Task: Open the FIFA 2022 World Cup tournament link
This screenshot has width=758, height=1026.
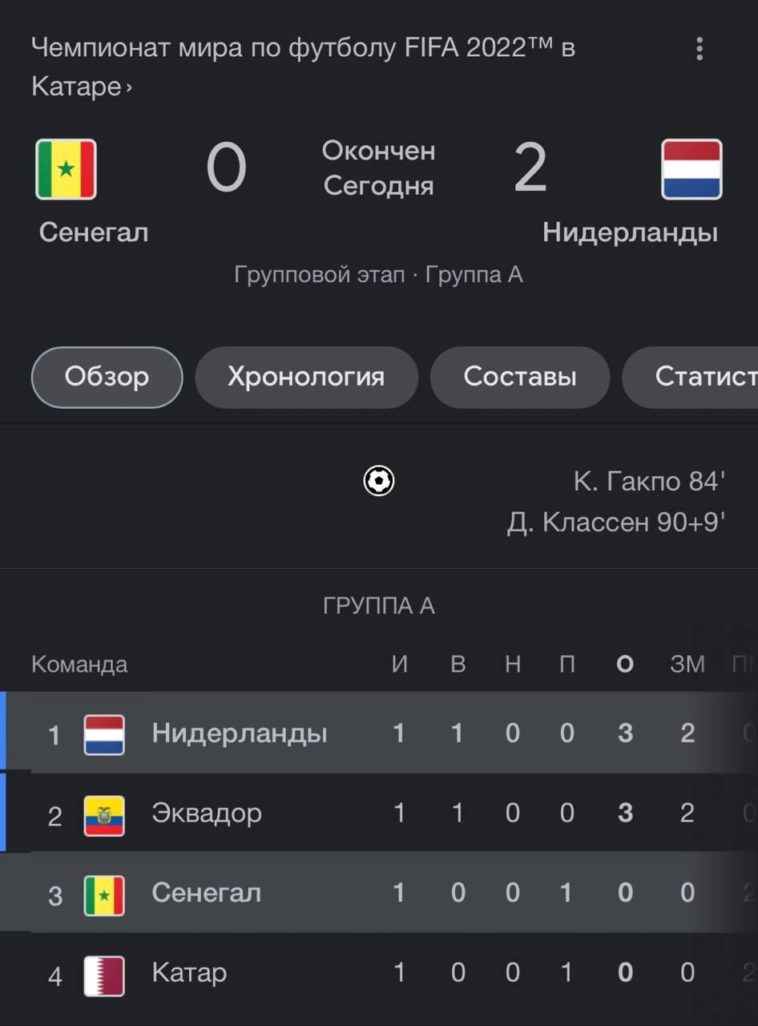Action: (302, 66)
